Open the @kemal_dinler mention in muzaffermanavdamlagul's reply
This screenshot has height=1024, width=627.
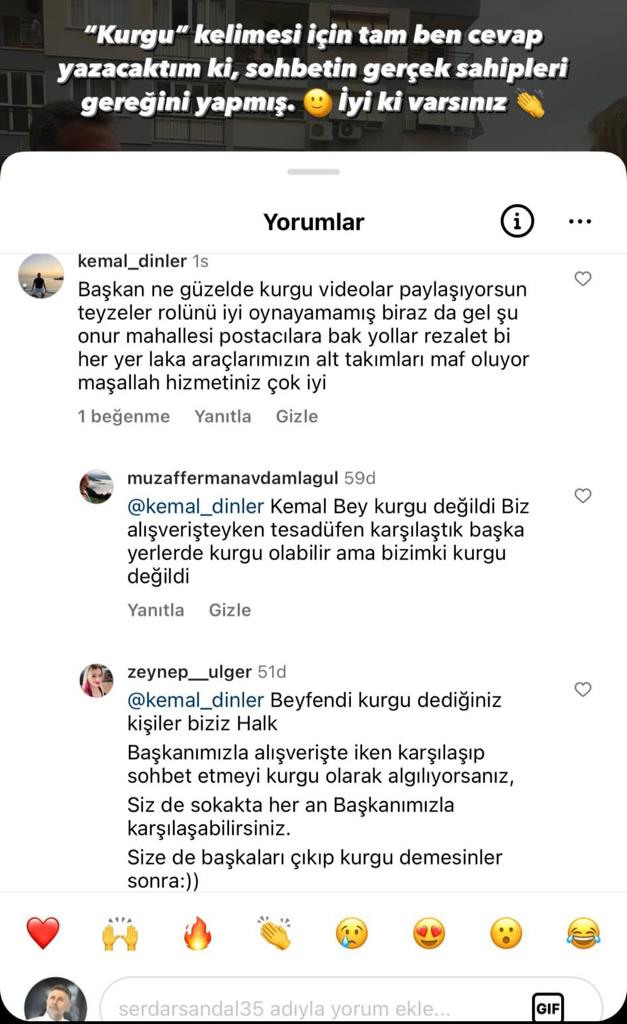(x=195, y=505)
